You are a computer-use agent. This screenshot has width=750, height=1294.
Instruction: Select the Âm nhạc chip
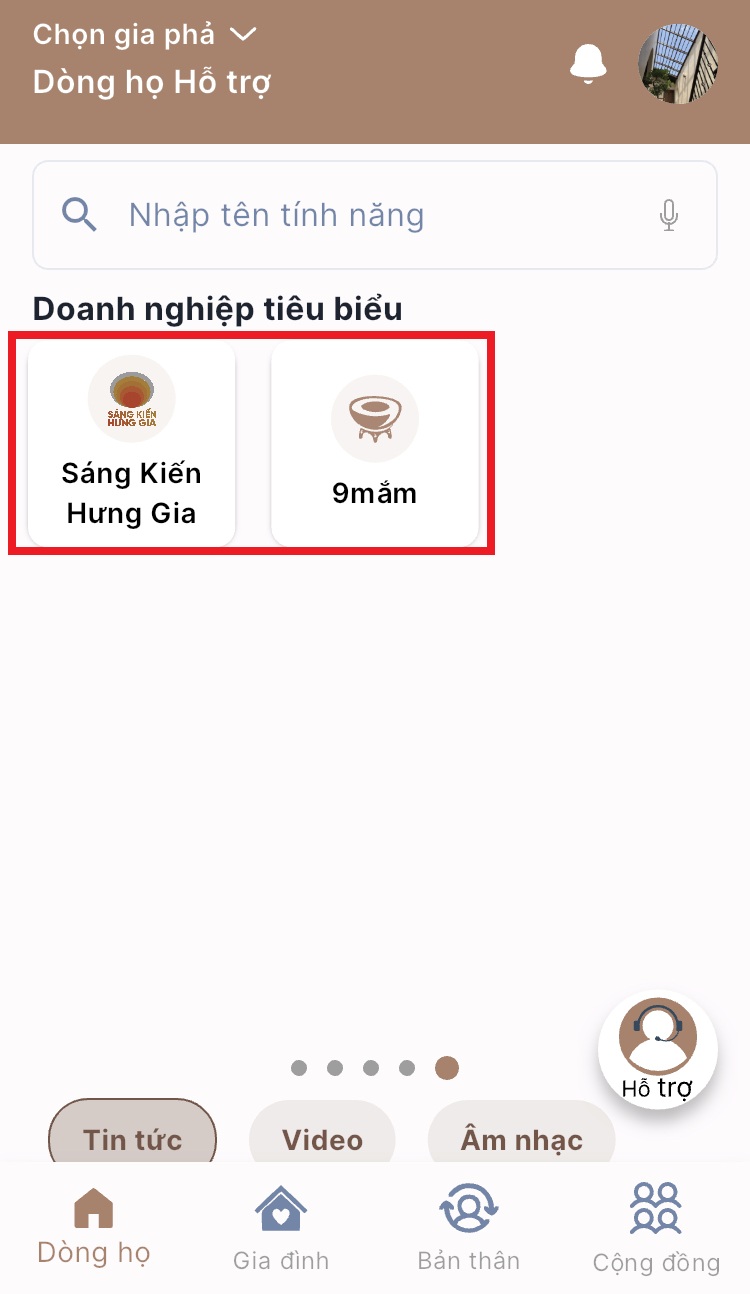521,1138
